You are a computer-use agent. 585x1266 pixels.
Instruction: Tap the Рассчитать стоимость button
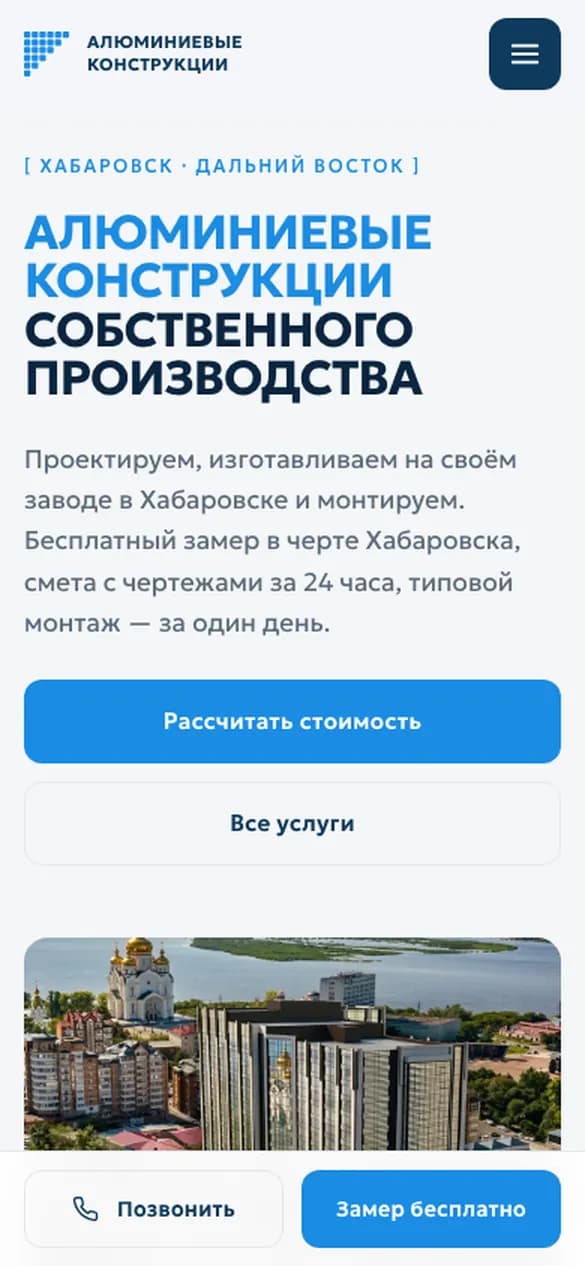pos(292,721)
